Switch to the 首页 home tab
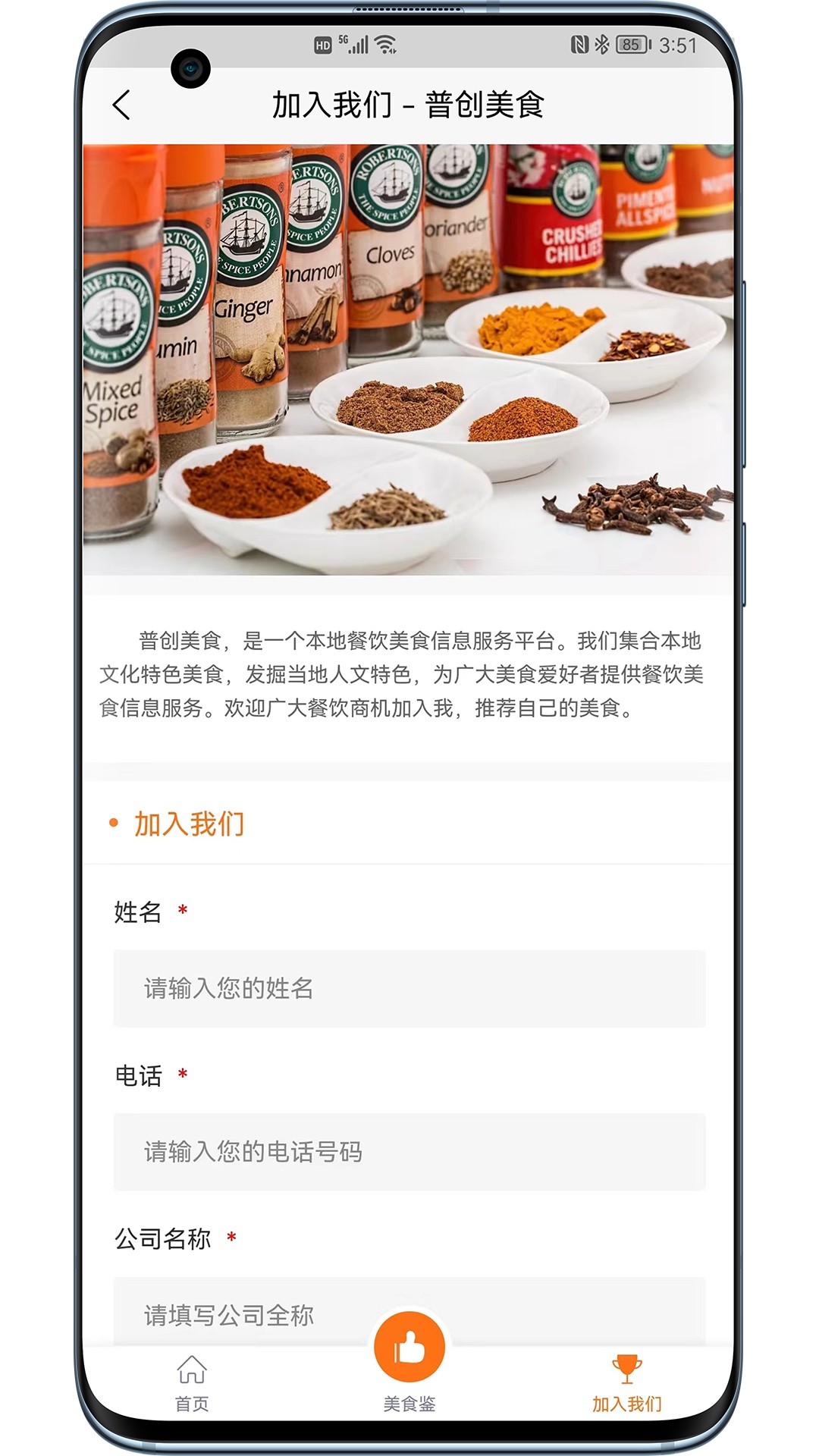Image resolution: width=819 pixels, height=1456 pixels. pyautogui.click(x=192, y=1383)
